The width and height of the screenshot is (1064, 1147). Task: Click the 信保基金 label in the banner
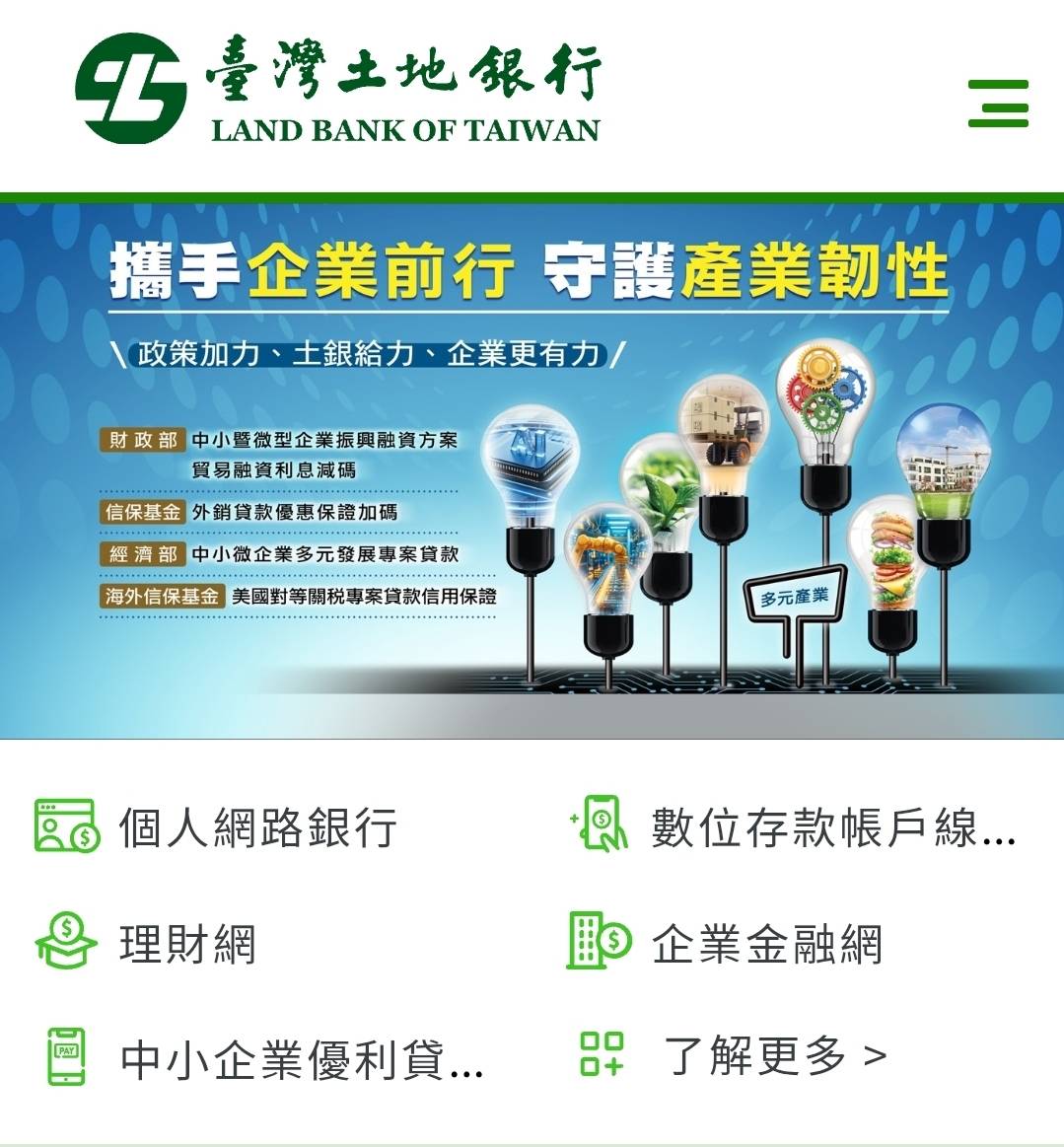pyautogui.click(x=141, y=510)
